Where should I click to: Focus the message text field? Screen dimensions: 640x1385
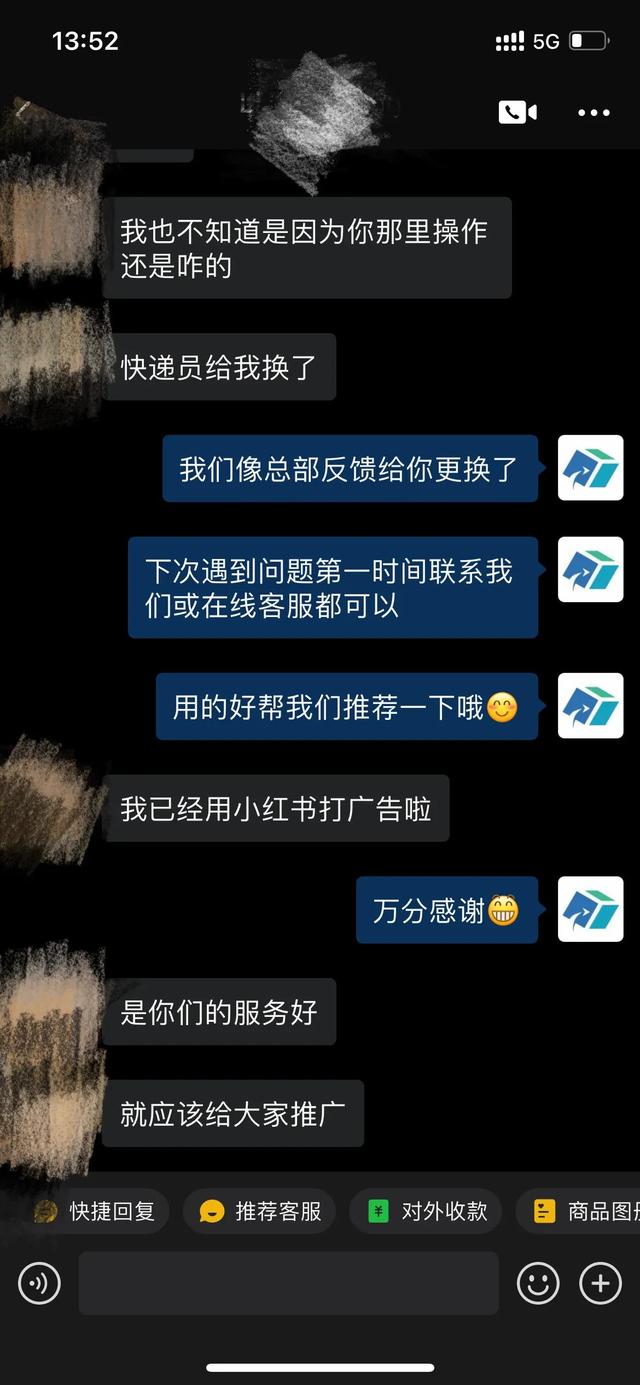coord(288,1283)
